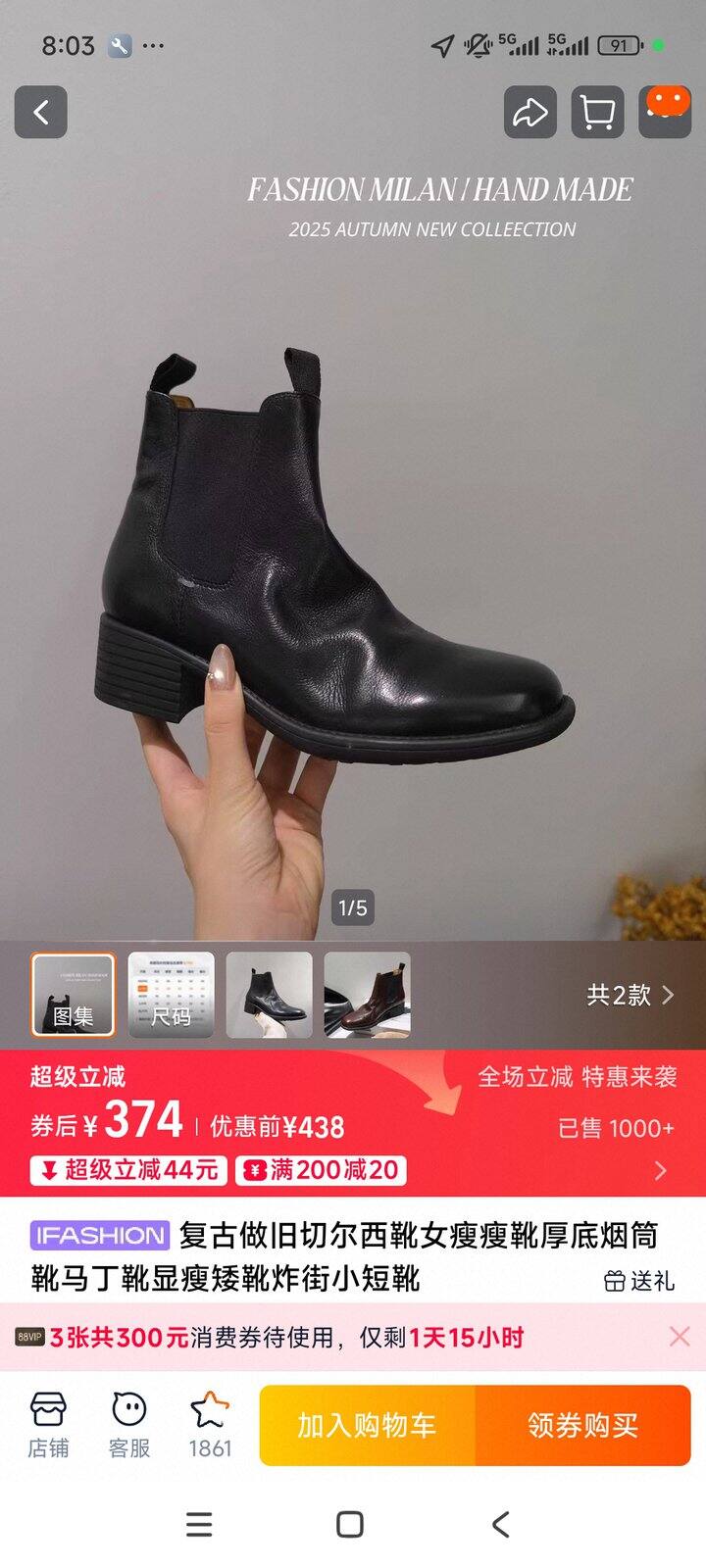This screenshot has height=1568, width=706.
Task: Open the 图集 gallery thumbnail
Action: click(74, 995)
